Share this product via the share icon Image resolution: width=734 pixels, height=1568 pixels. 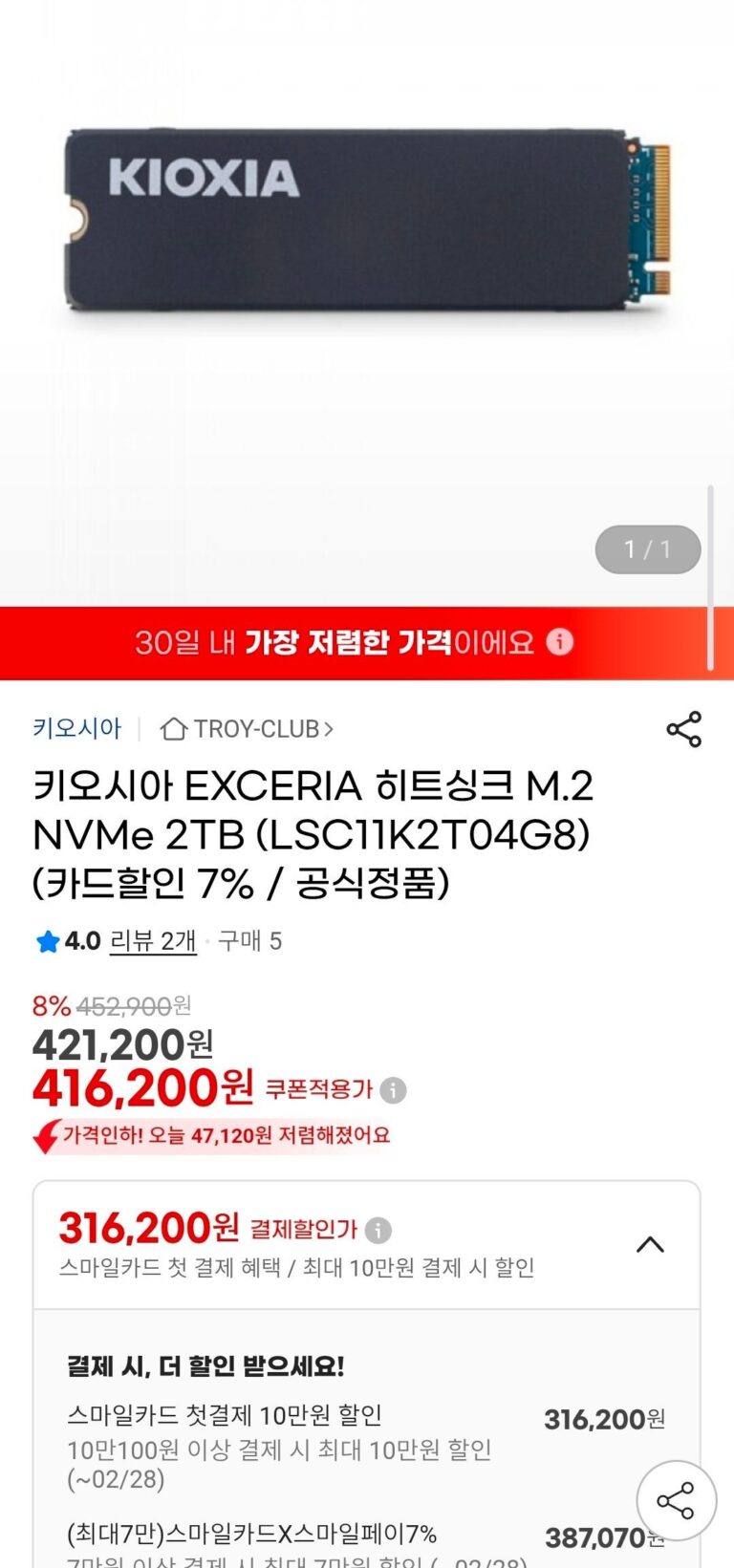coord(683,729)
